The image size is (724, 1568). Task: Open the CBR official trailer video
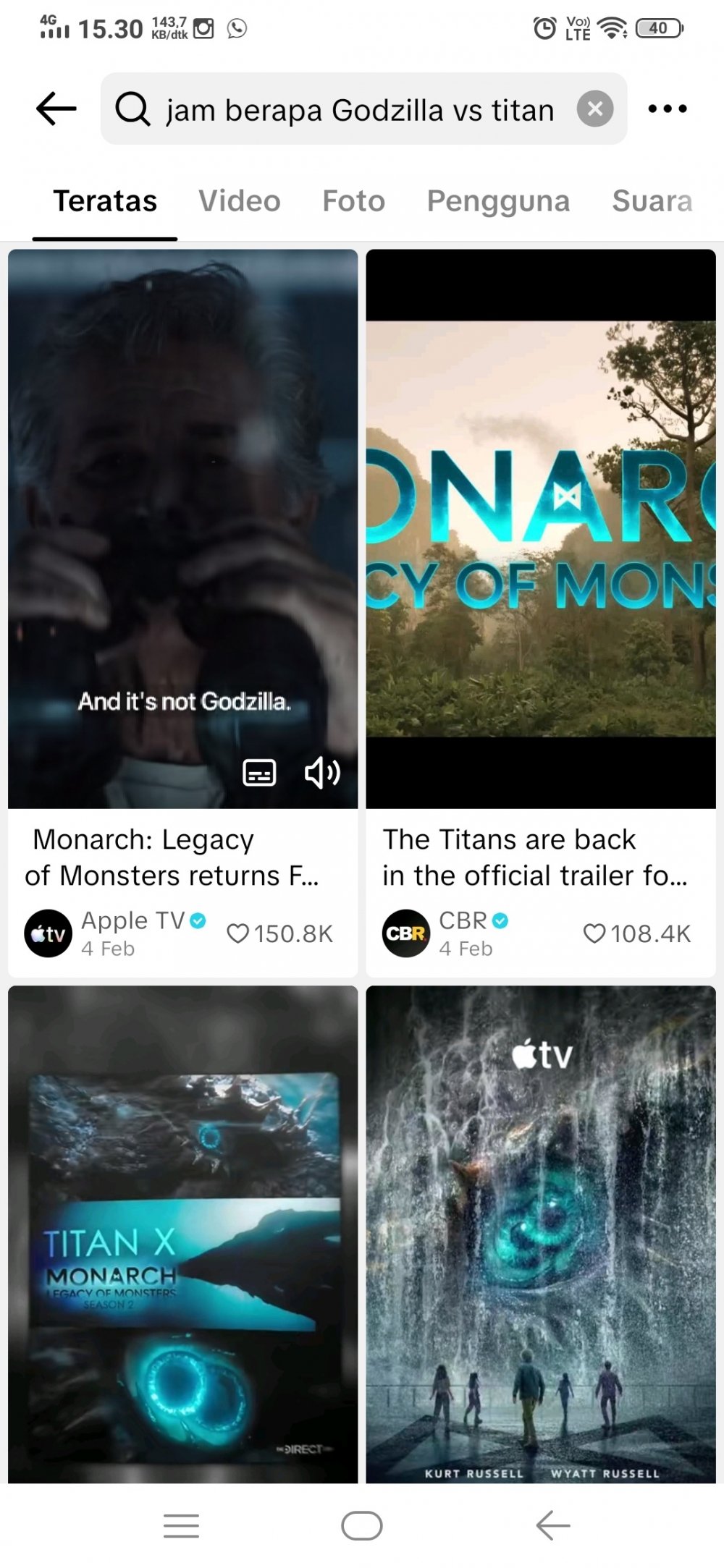[541, 528]
